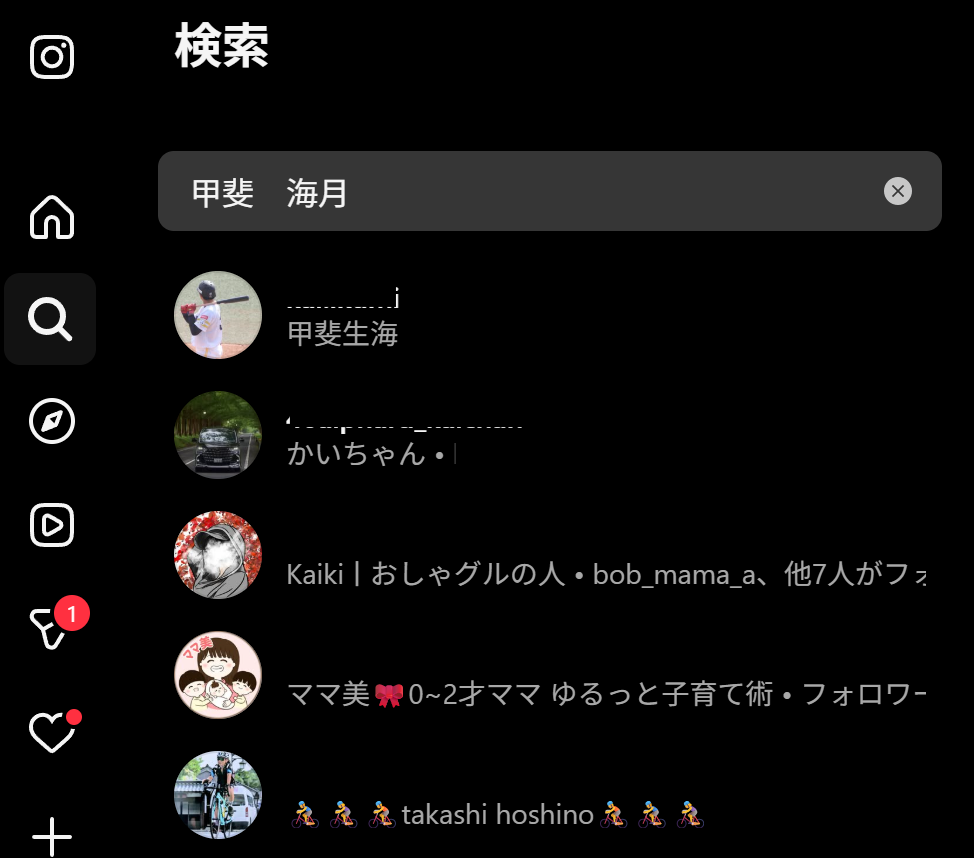Clear the search text
Image resolution: width=974 pixels, height=858 pixels.
[897, 191]
